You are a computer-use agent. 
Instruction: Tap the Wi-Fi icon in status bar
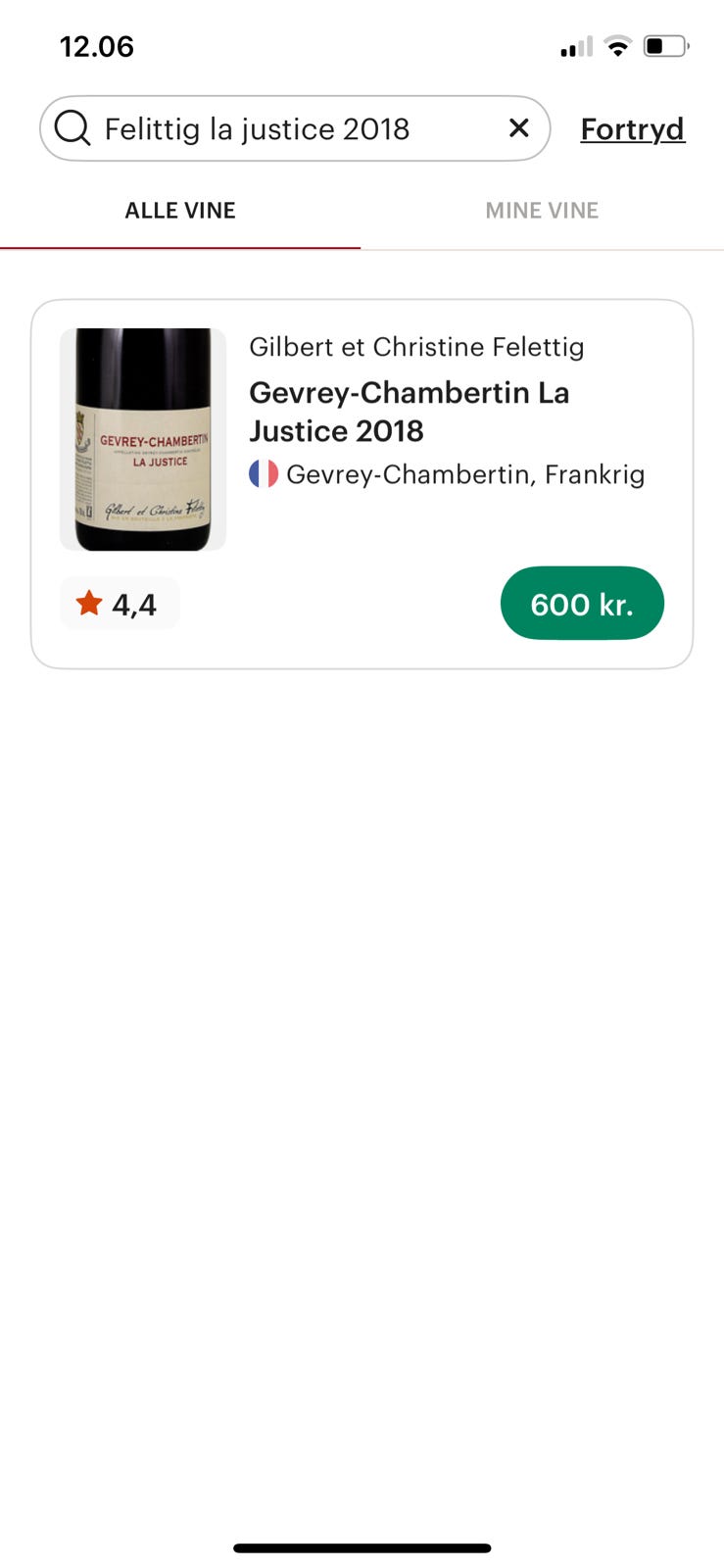pyautogui.click(x=617, y=46)
